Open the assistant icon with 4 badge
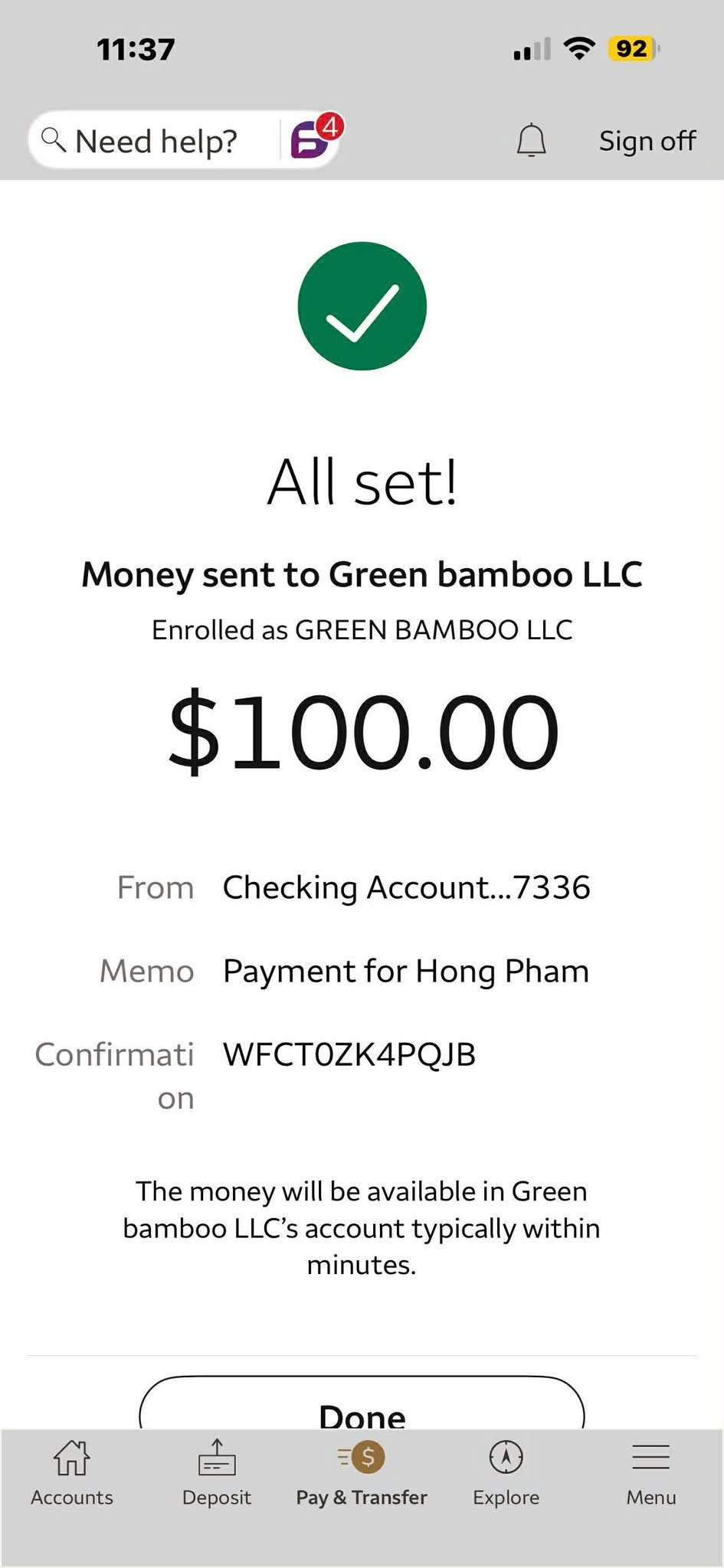 click(313, 139)
